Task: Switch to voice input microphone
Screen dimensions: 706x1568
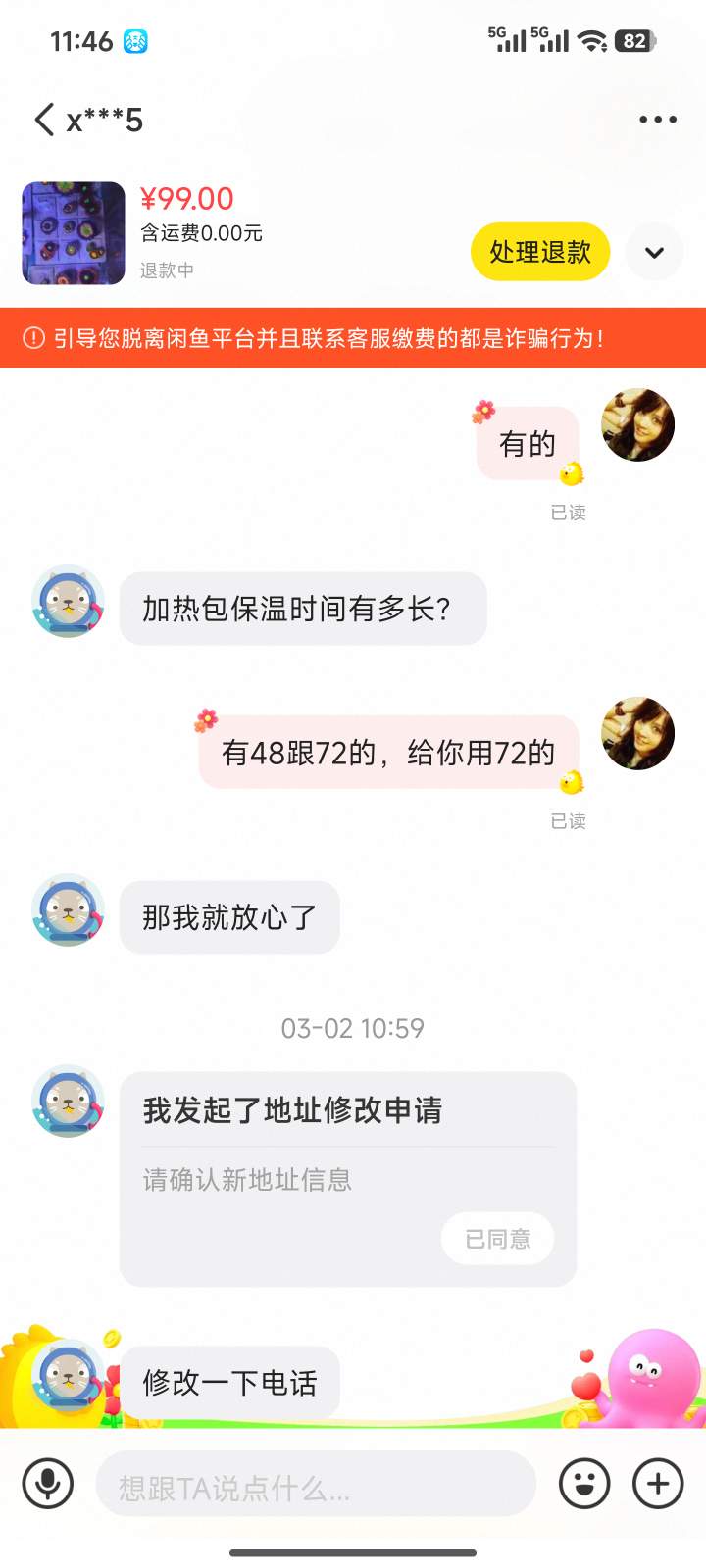Action: pos(47,1484)
